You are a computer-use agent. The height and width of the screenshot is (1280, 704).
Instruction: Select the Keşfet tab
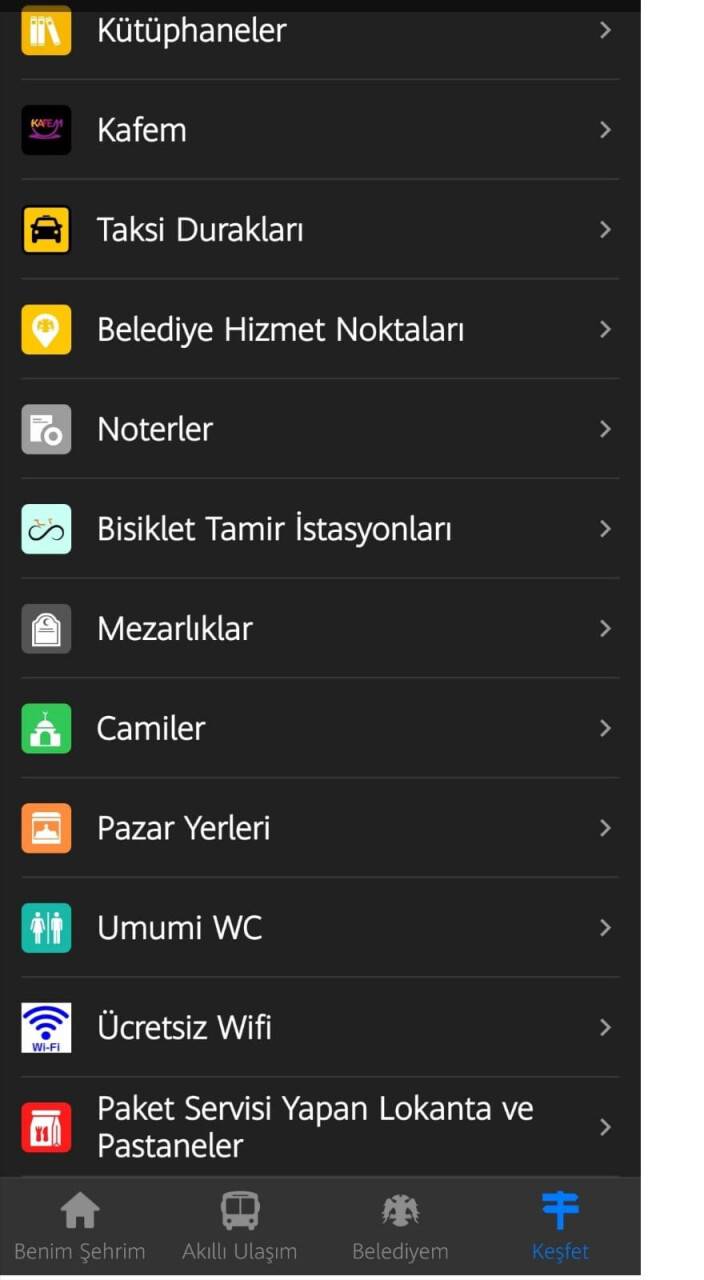(560, 1227)
